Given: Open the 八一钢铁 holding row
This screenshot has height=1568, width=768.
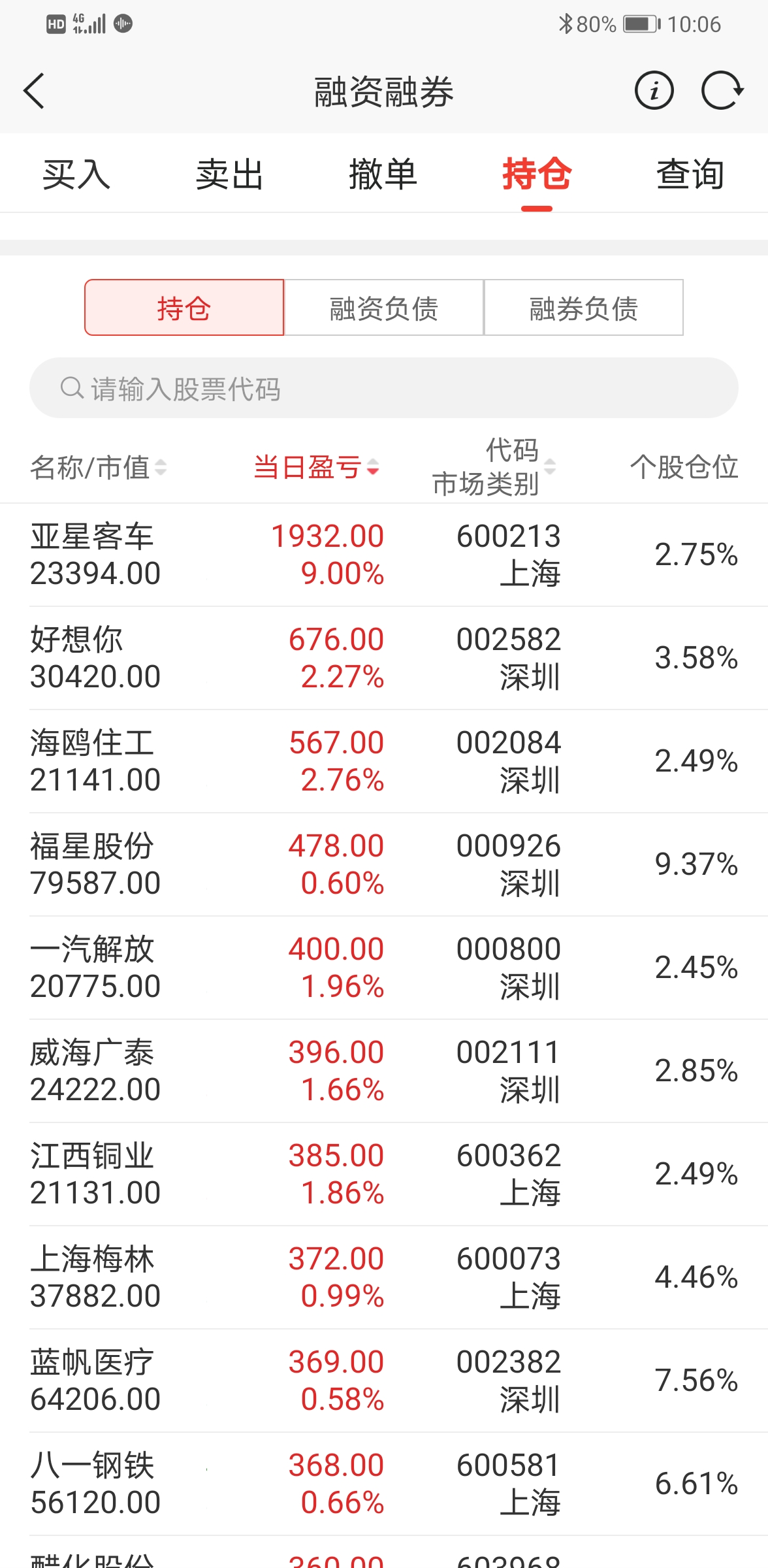Looking at the screenshot, I should [384, 1484].
